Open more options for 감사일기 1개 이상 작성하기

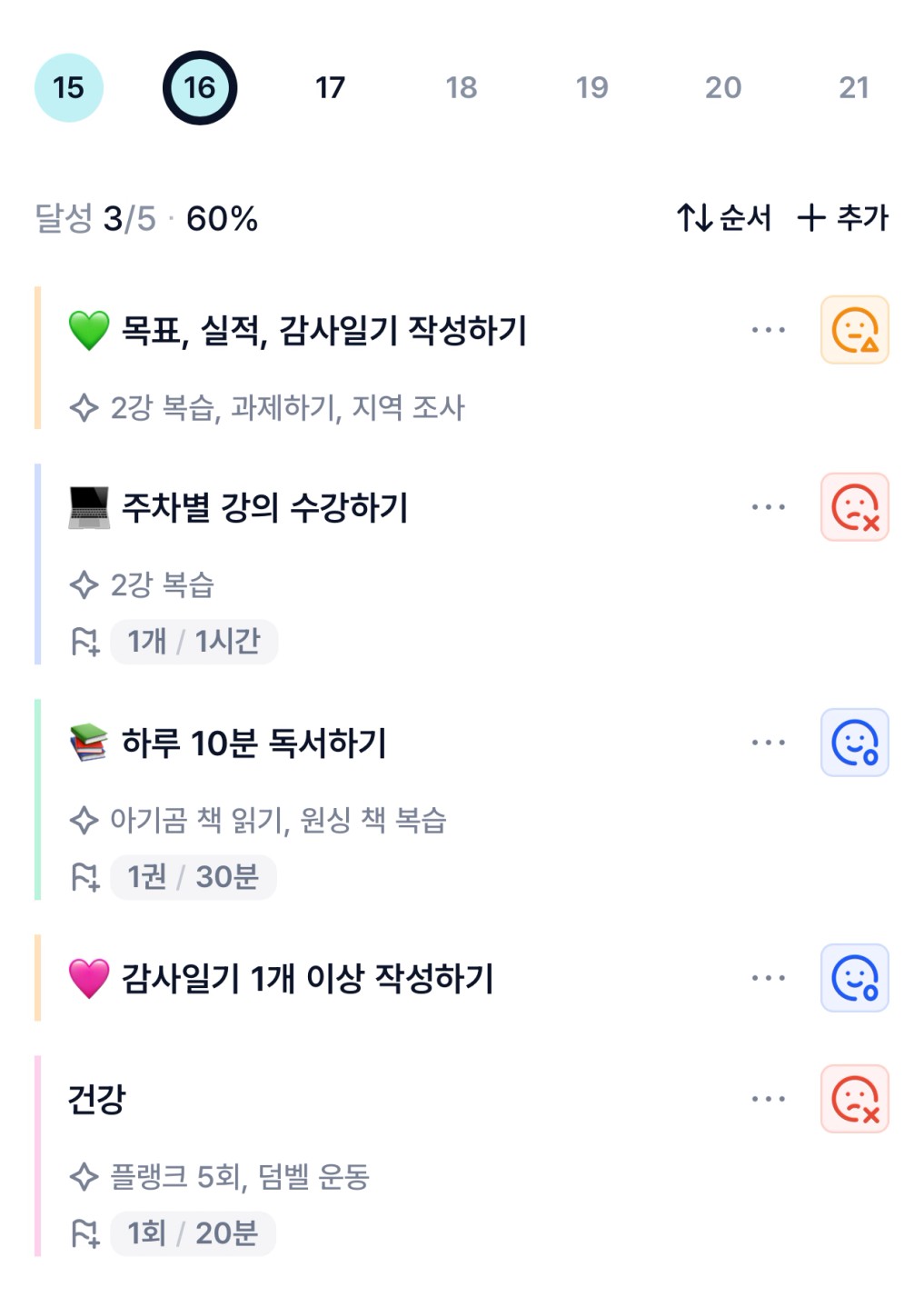coord(768,978)
